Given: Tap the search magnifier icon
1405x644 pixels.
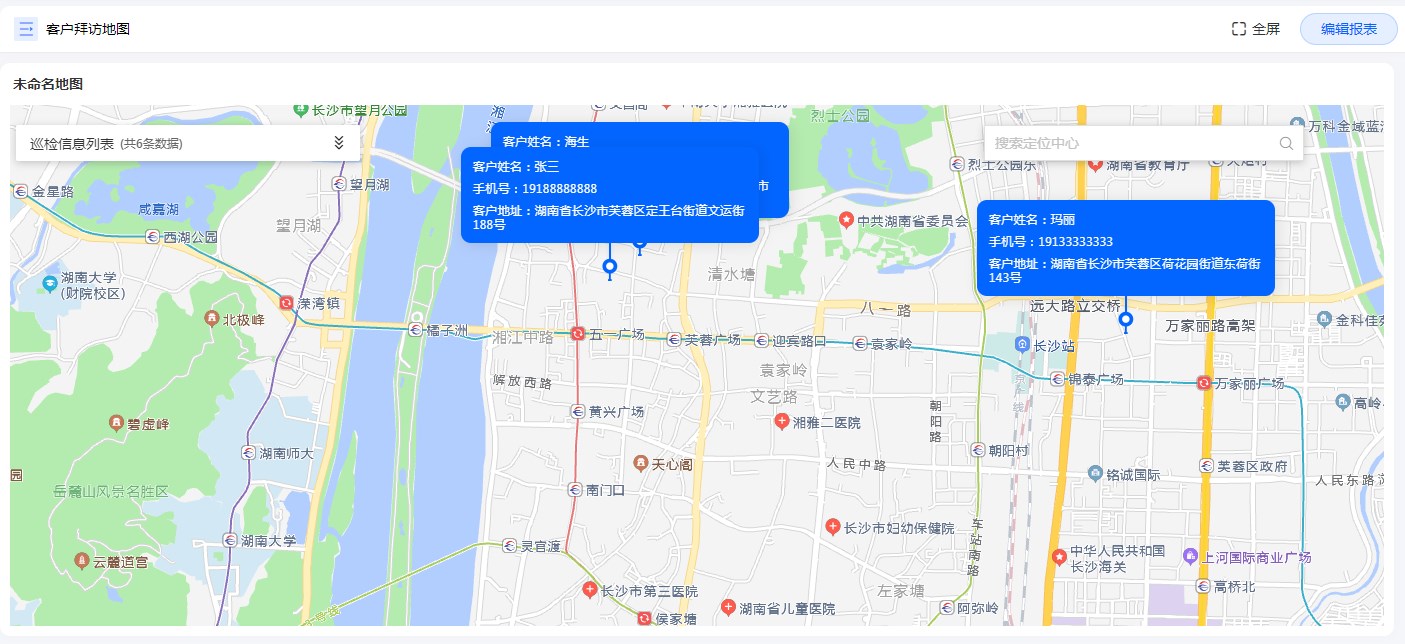Looking at the screenshot, I should tap(1286, 143).
